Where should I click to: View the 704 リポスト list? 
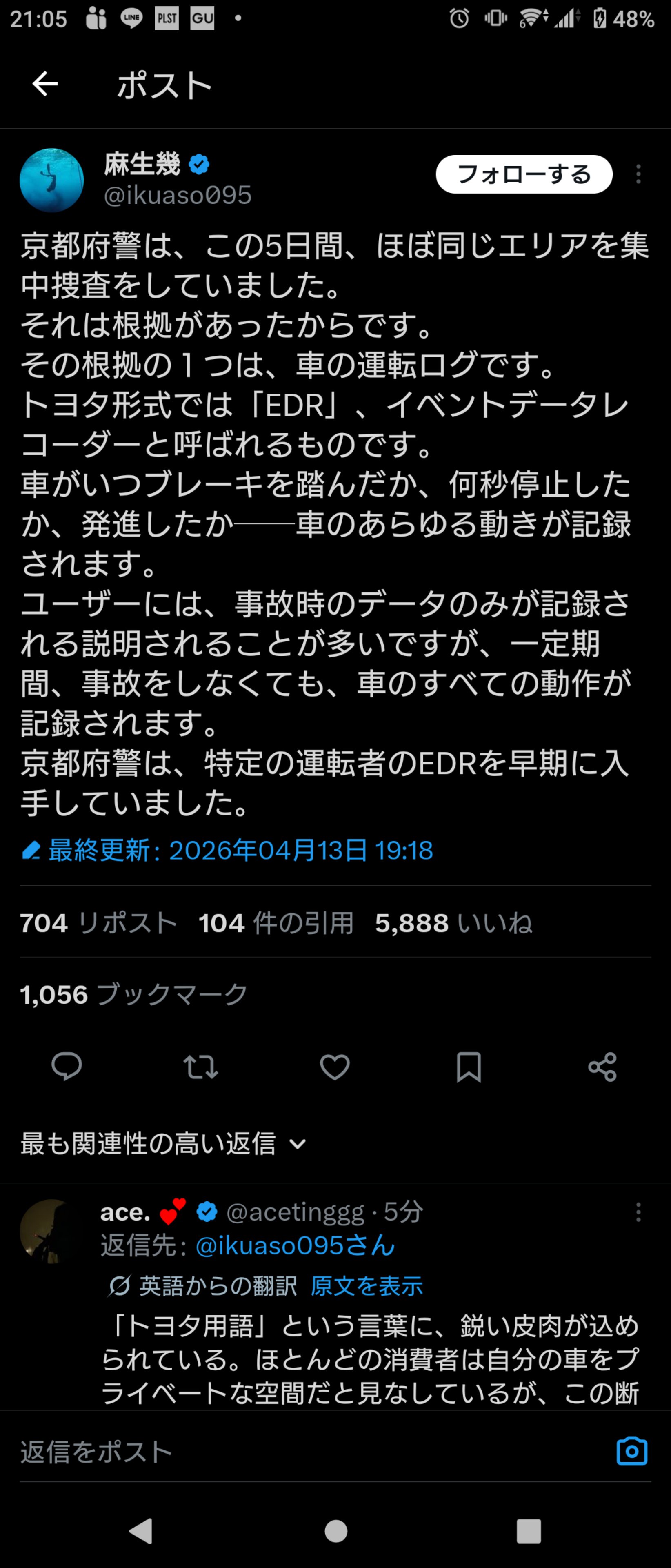(98, 923)
